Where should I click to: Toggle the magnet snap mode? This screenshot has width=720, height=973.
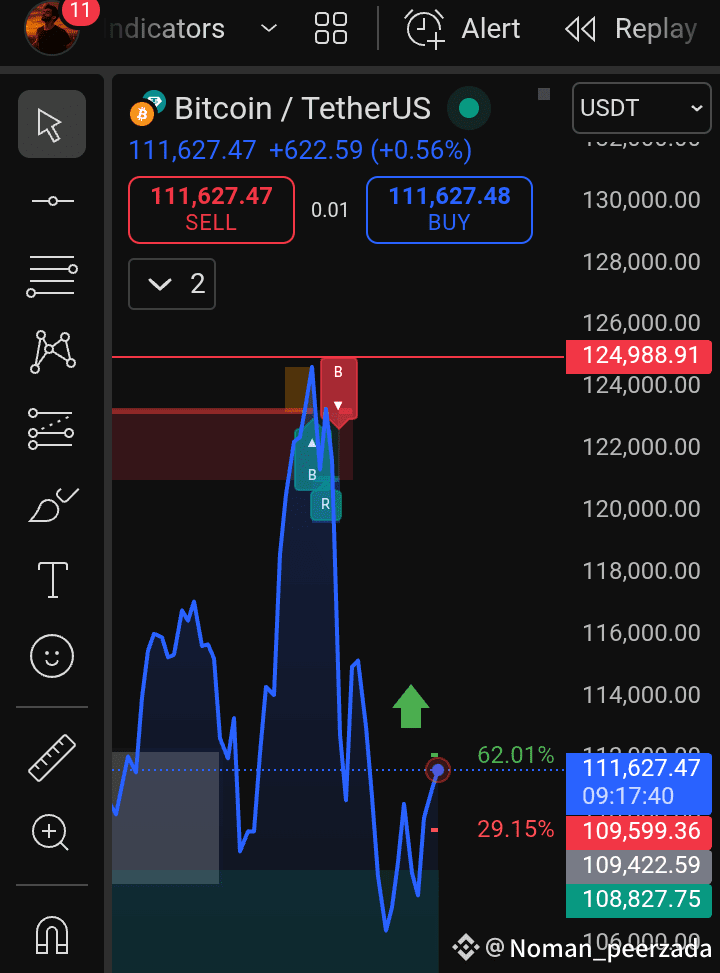52,935
